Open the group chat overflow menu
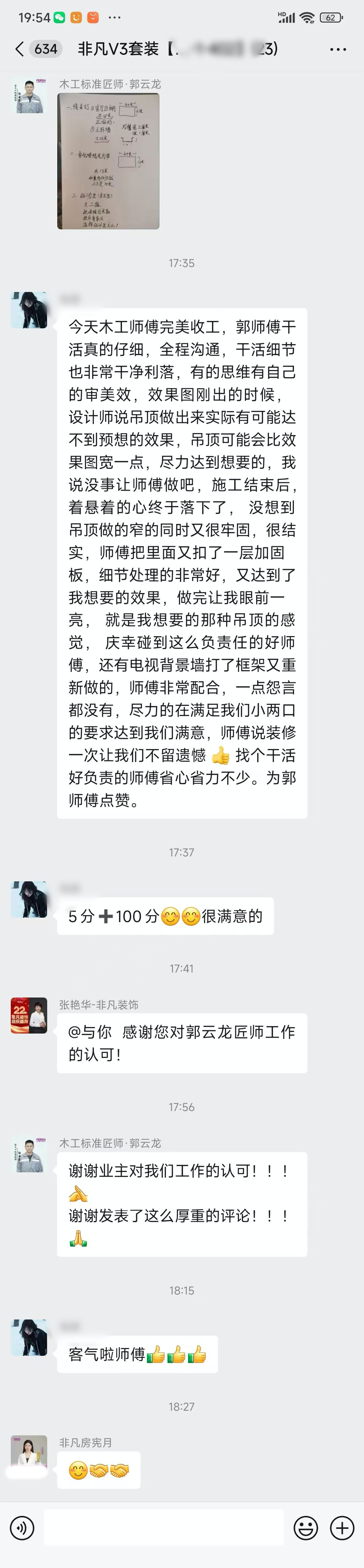Image resolution: width=364 pixels, height=1568 pixels. [x=338, y=49]
